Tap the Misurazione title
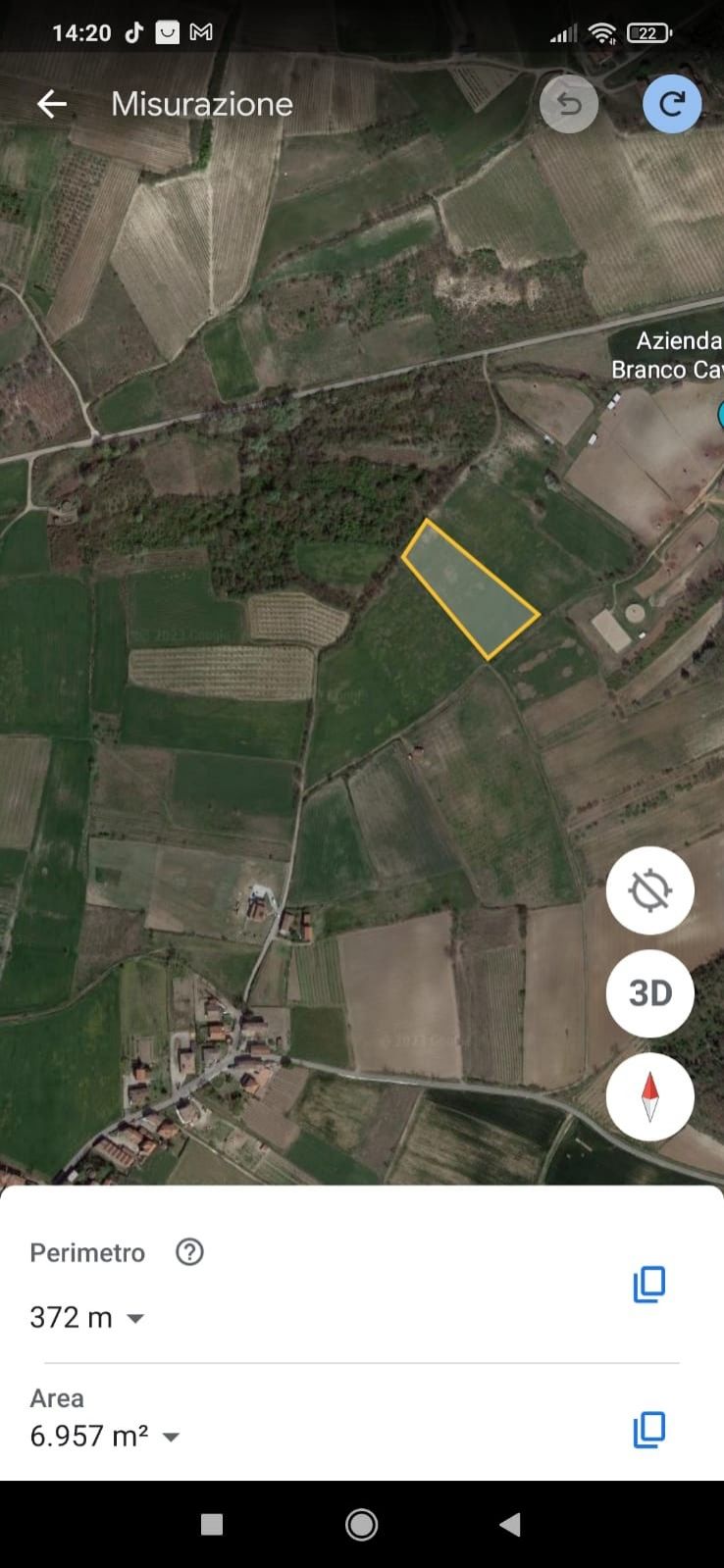724x1568 pixels. 201,104
